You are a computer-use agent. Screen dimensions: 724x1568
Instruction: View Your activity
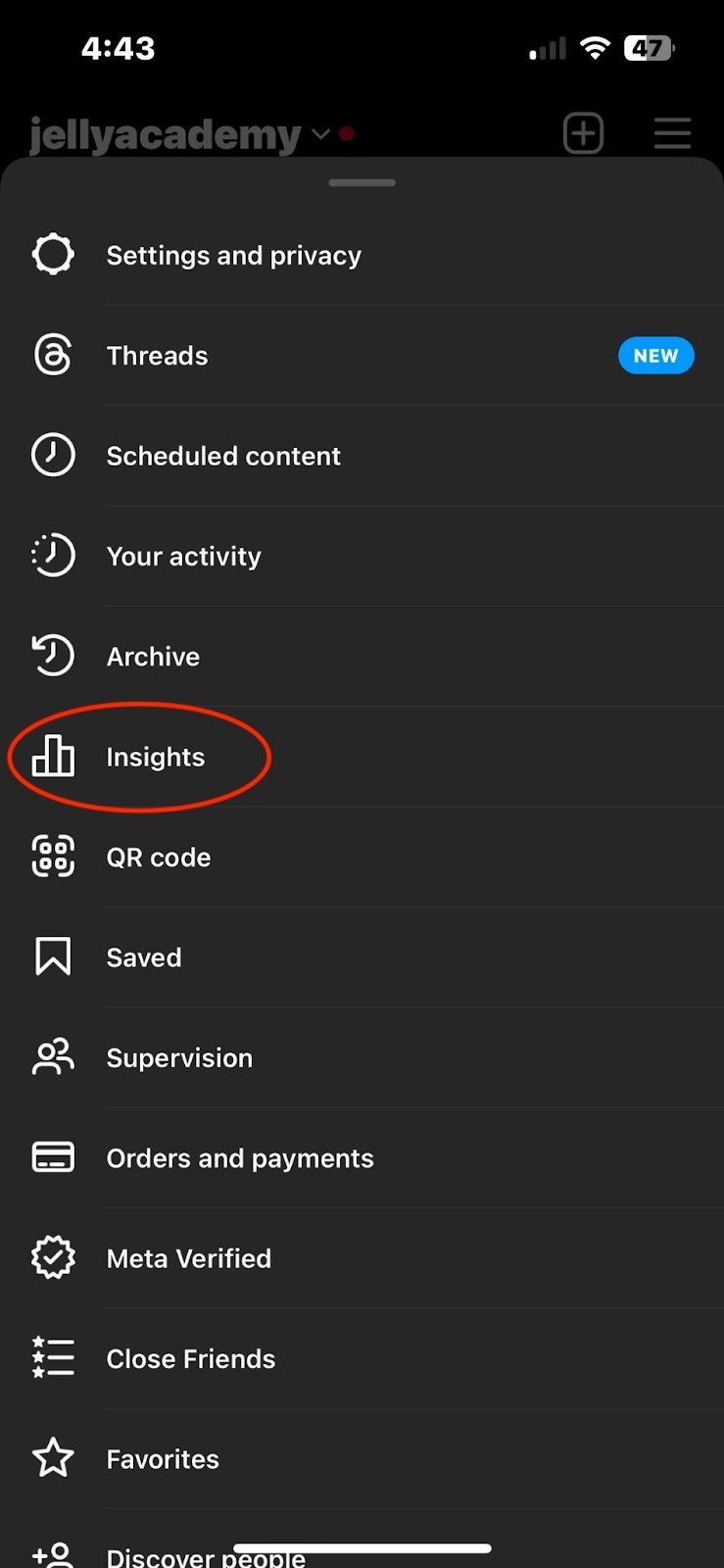pyautogui.click(x=362, y=557)
